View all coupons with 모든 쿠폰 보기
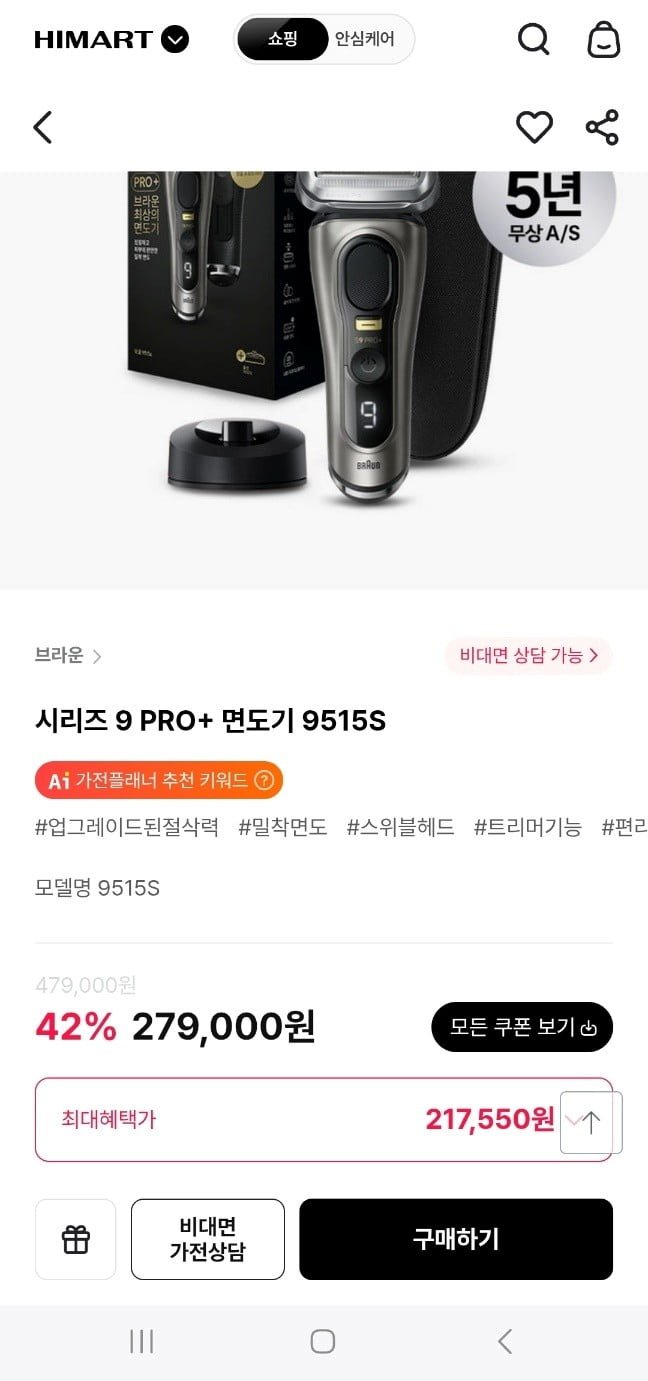Image resolution: width=648 pixels, height=1381 pixels. click(522, 1027)
